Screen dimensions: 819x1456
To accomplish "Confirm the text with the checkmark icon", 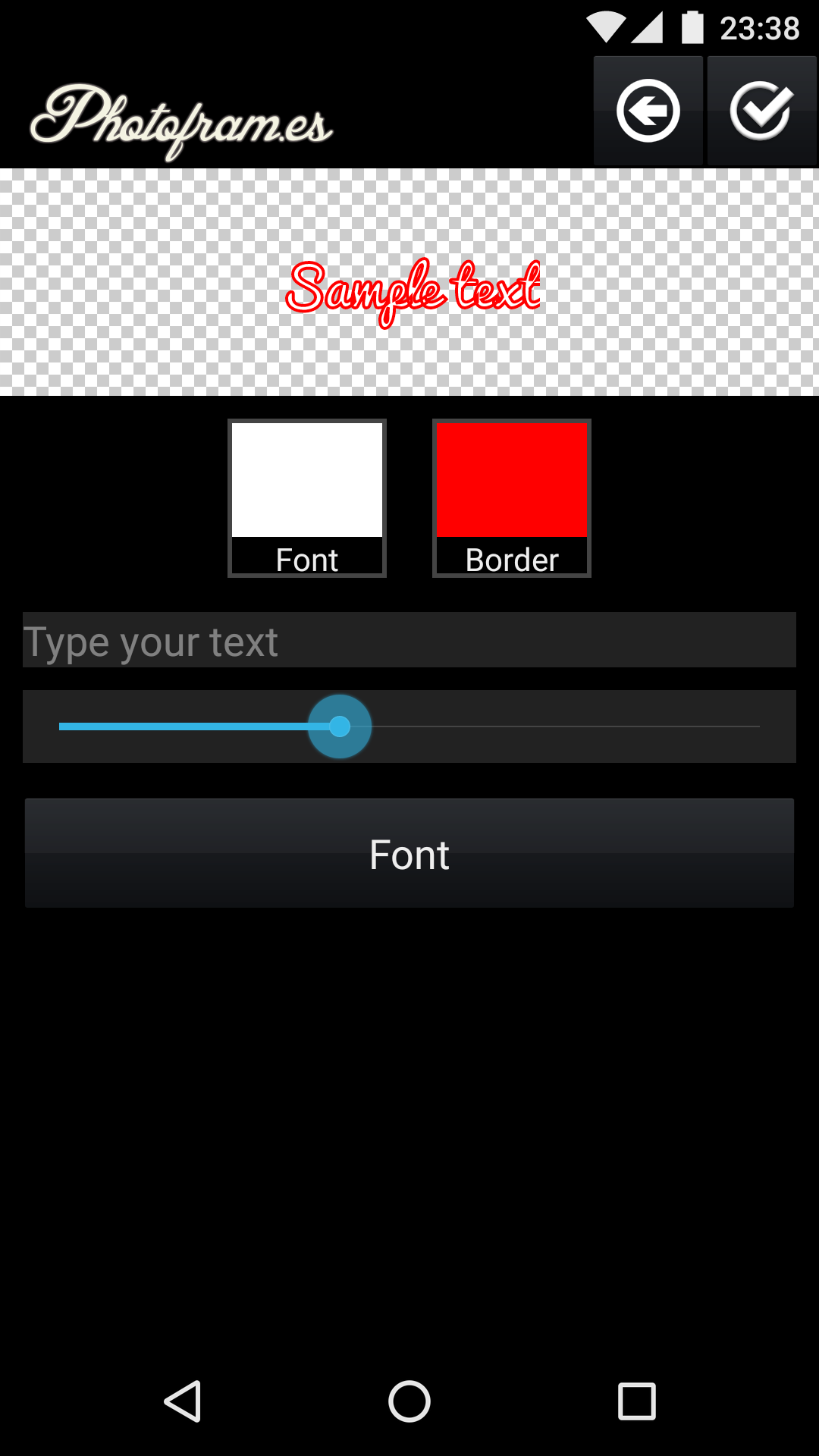I will pos(761,111).
